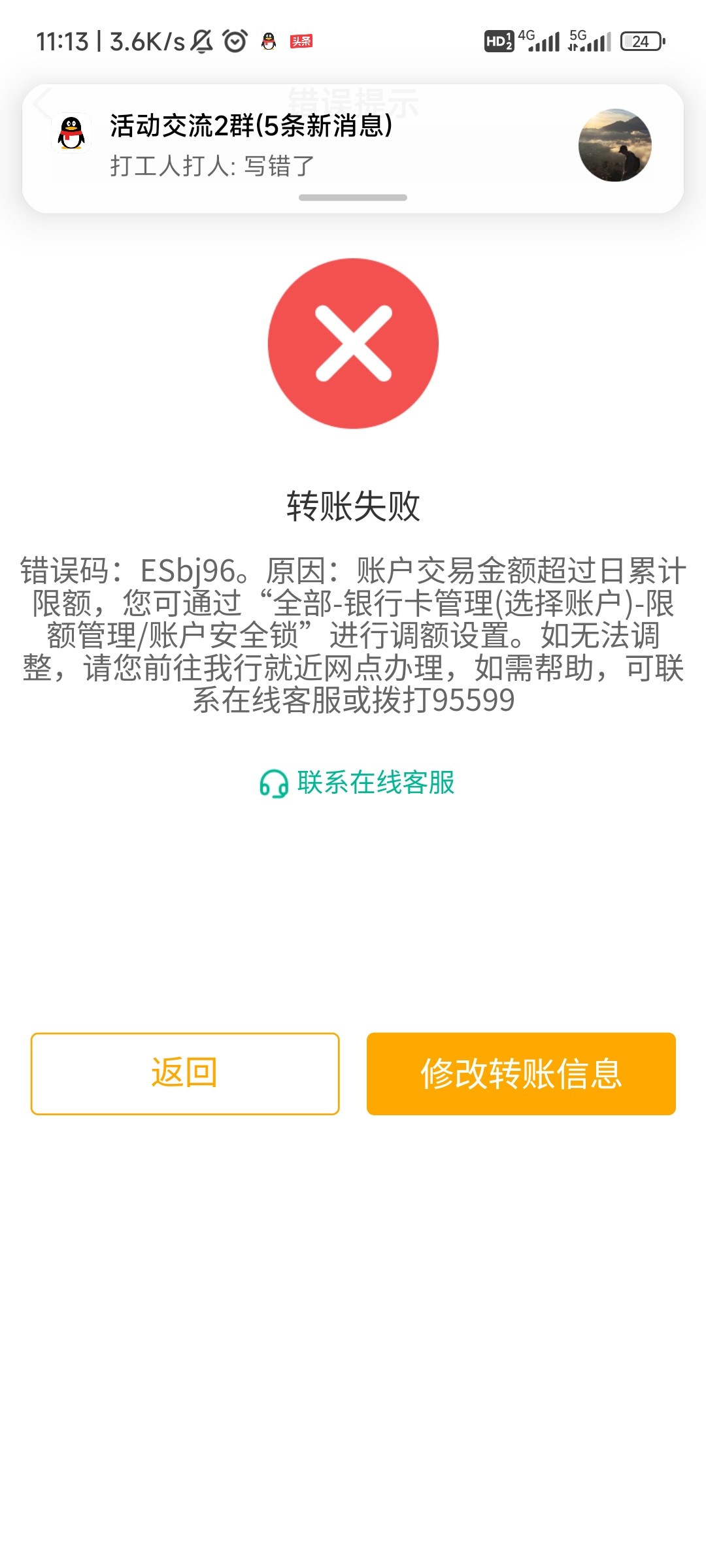Tap the red Toutiao badge in status bar
The image size is (706, 1568).
tap(302, 41)
